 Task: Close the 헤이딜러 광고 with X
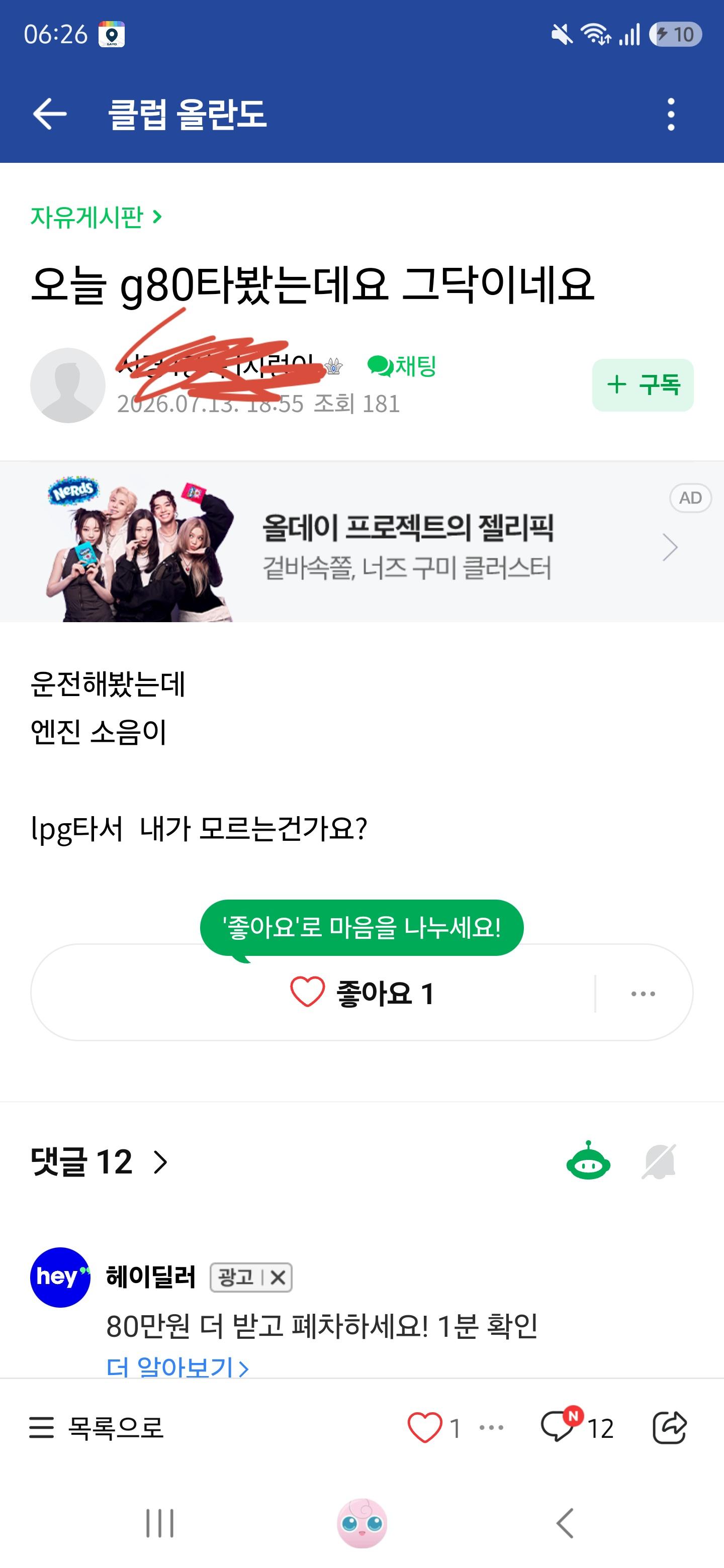(278, 1277)
